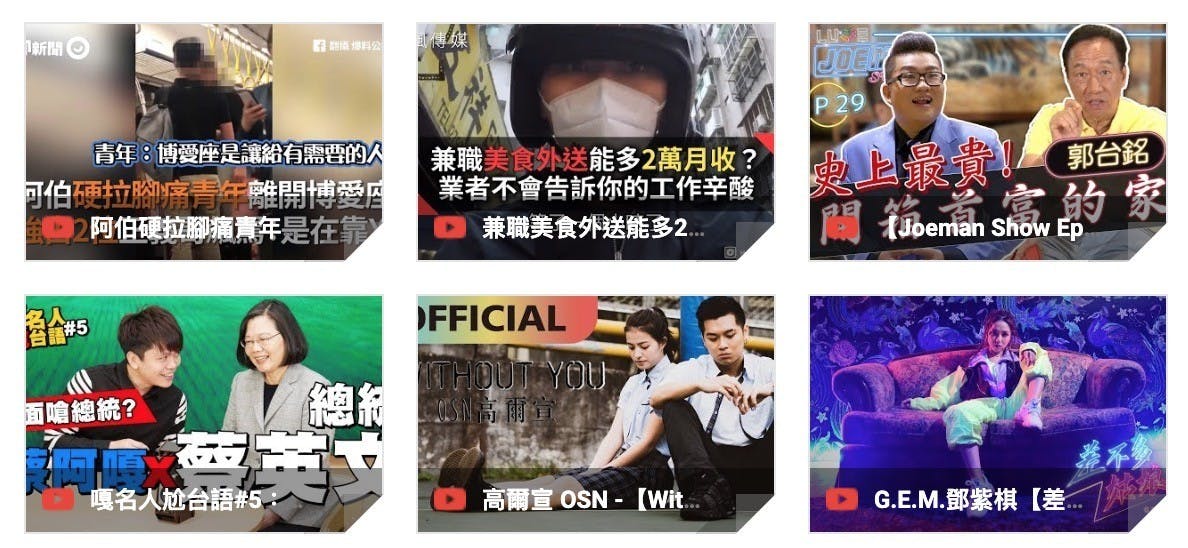Viewport: 1188px width, 548px height.
Task: Play the G.E.M.鄧紫棋 video
Action: pos(988,413)
